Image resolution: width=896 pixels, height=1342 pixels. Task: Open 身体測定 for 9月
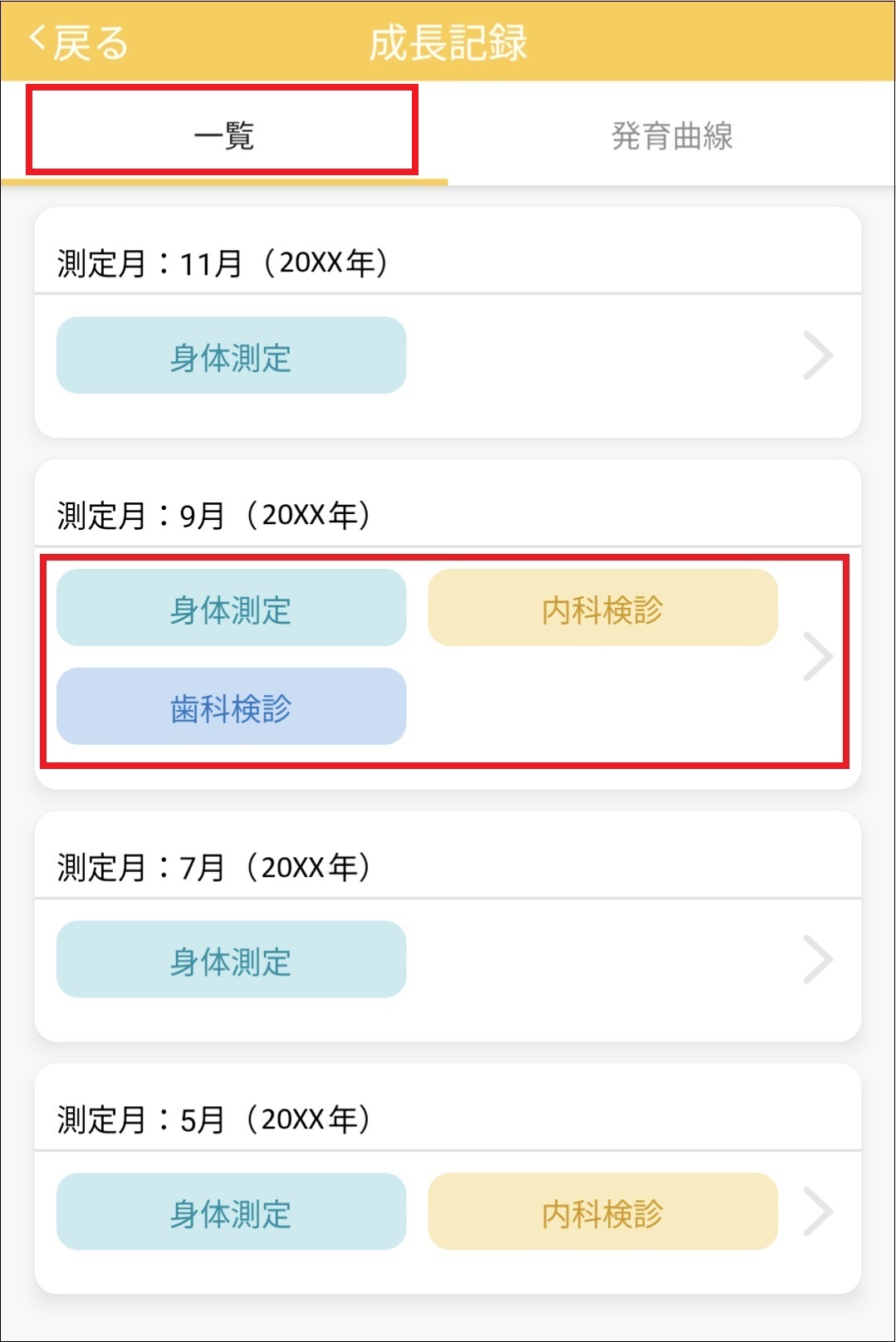coord(231,609)
